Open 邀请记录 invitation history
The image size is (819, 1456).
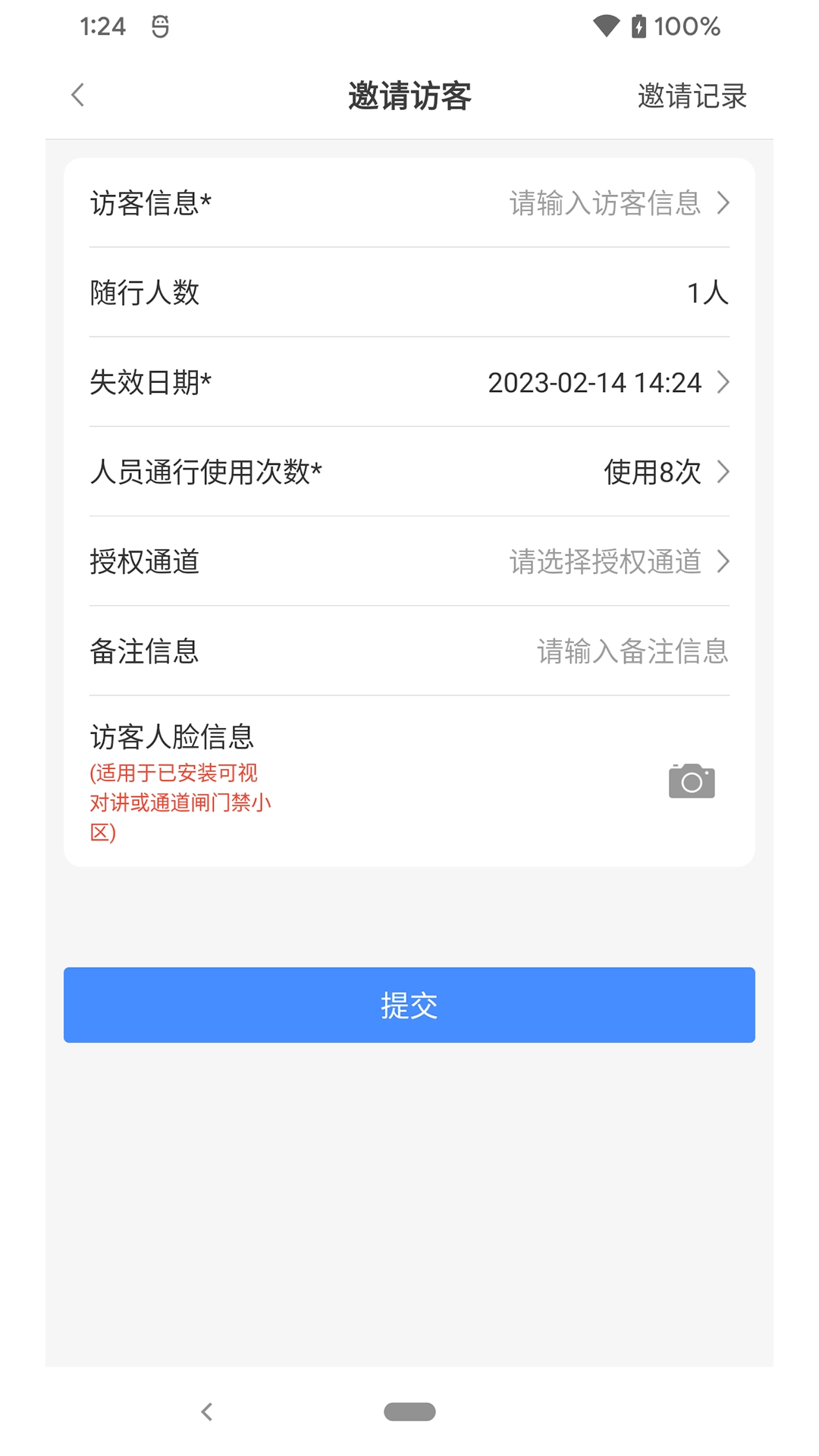pyautogui.click(x=691, y=96)
